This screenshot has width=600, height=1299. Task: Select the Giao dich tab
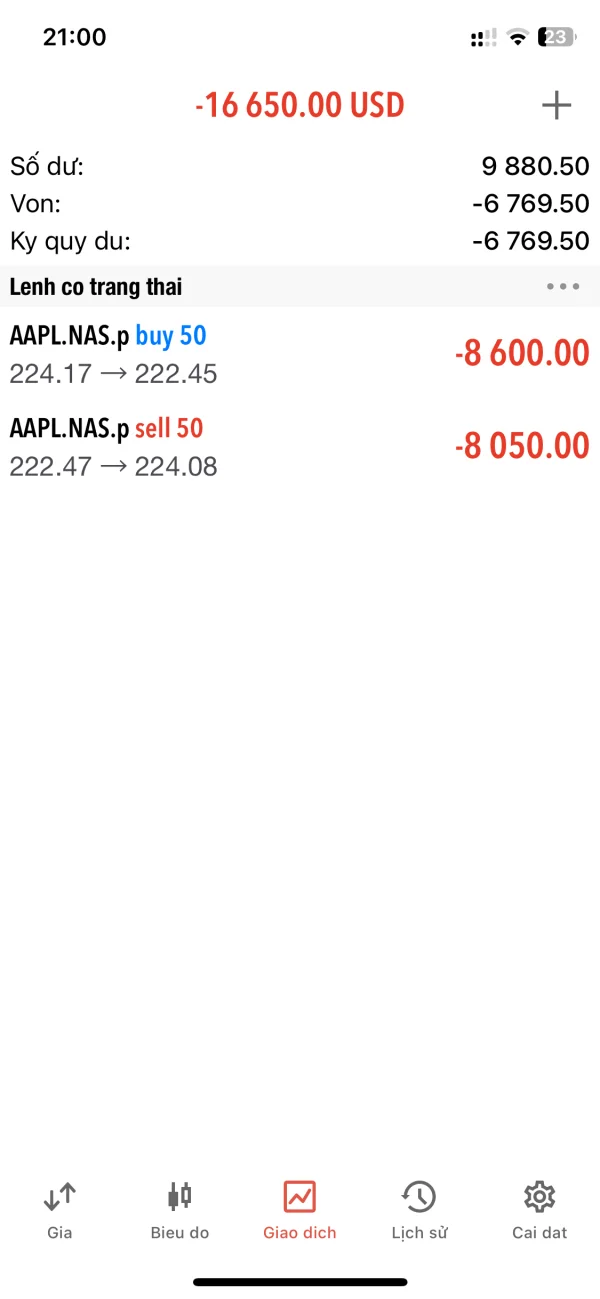[x=300, y=1209]
